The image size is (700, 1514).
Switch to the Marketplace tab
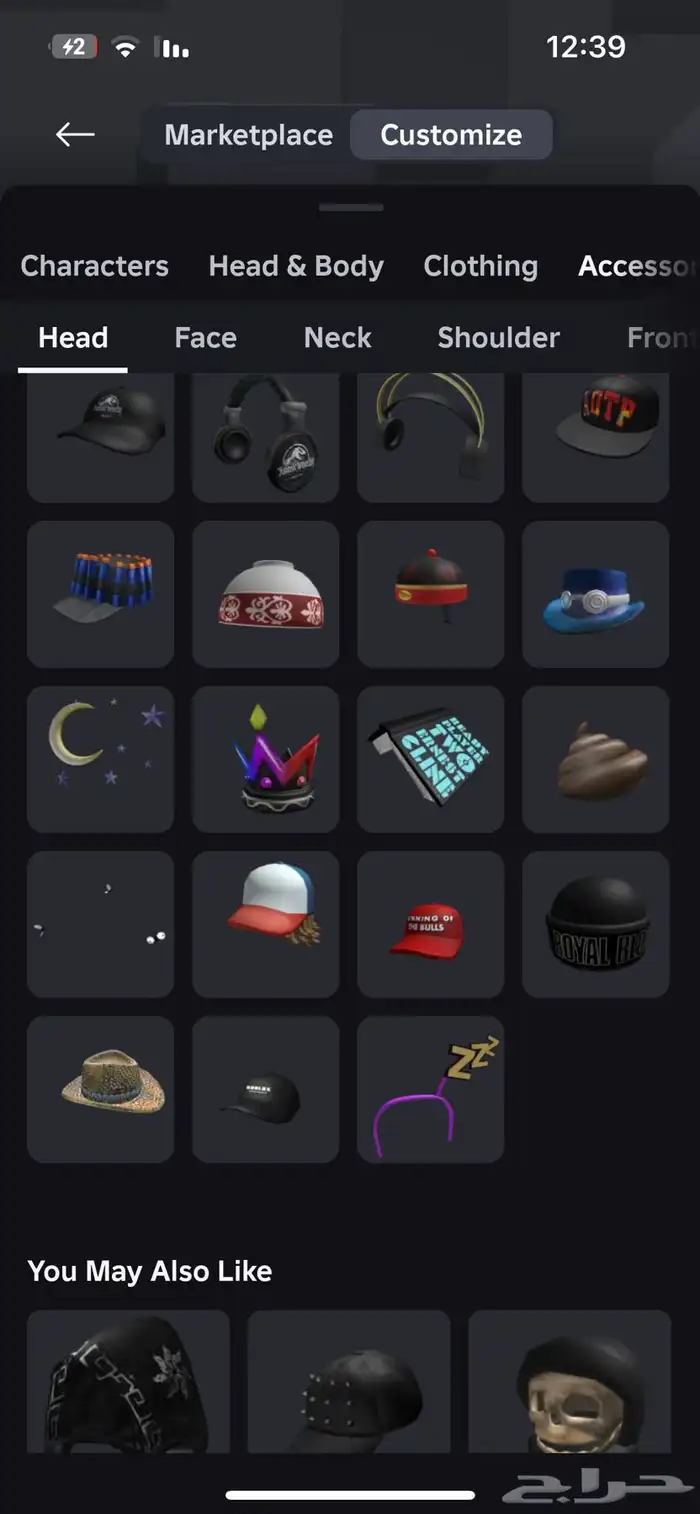click(x=248, y=135)
